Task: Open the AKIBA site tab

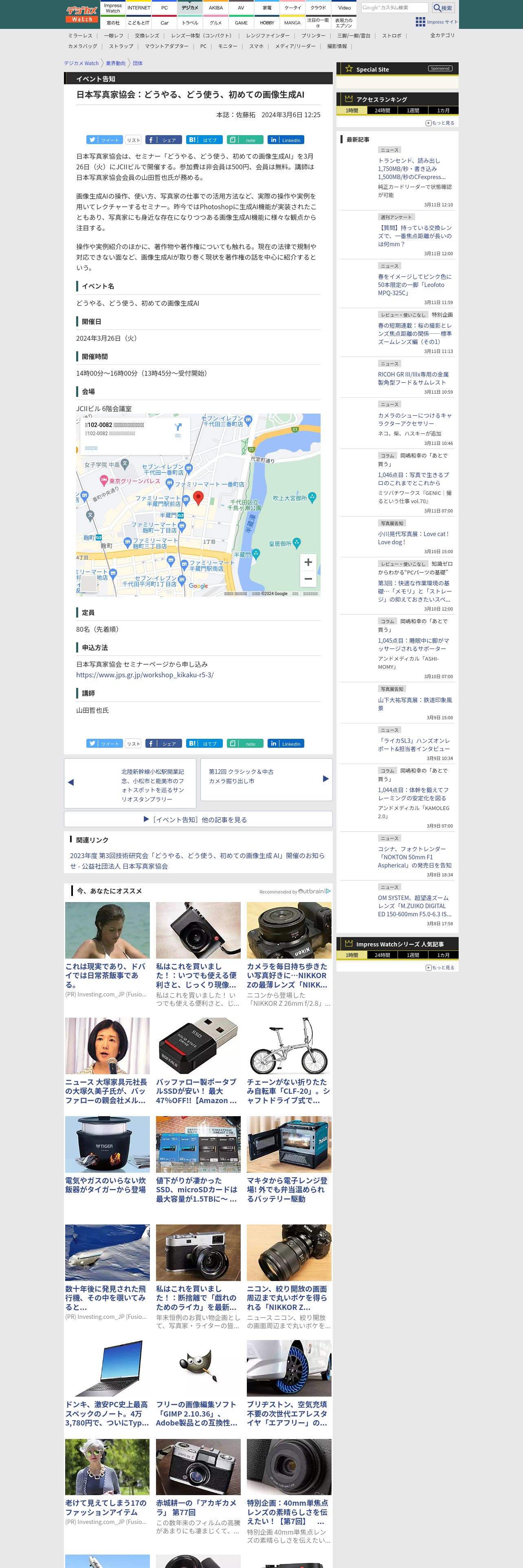Action: tap(215, 8)
